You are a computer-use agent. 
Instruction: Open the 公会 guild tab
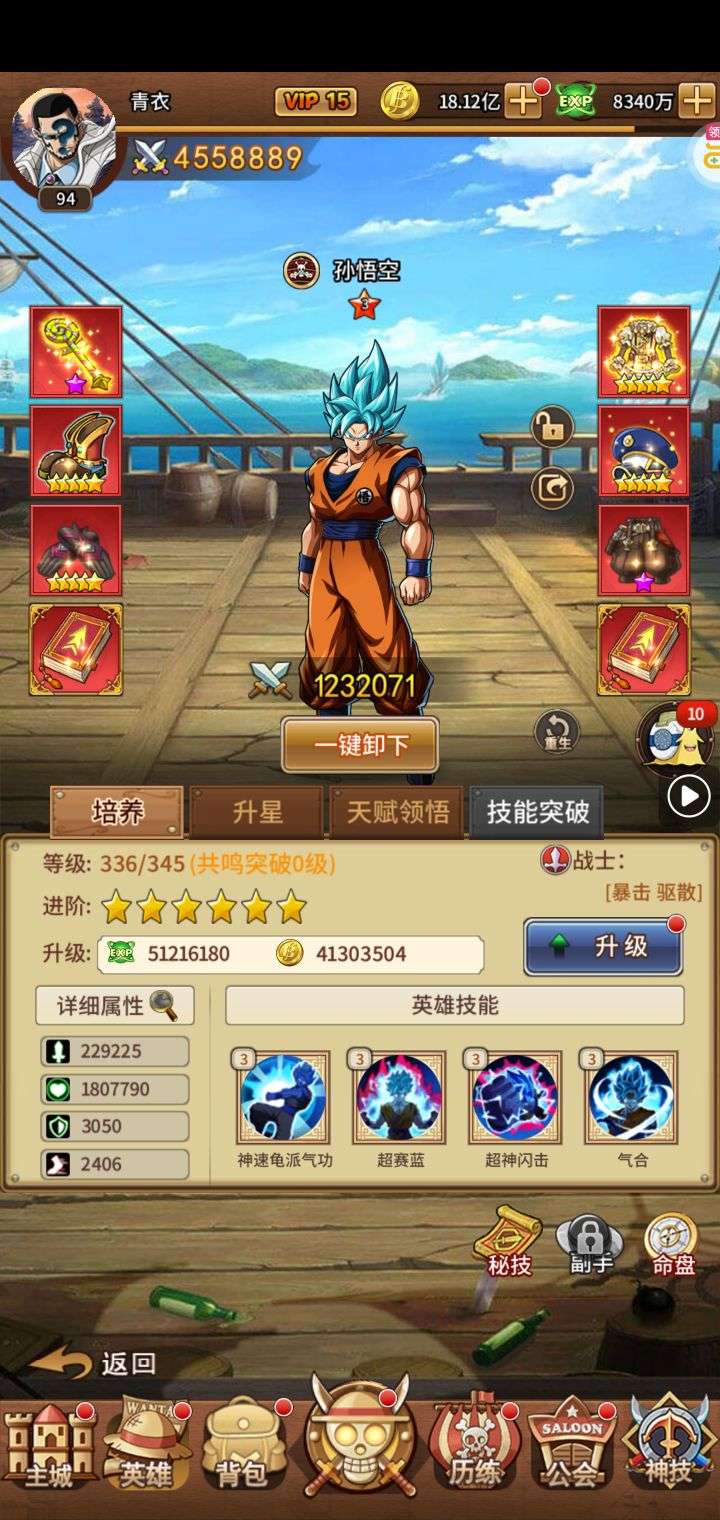[571, 1445]
